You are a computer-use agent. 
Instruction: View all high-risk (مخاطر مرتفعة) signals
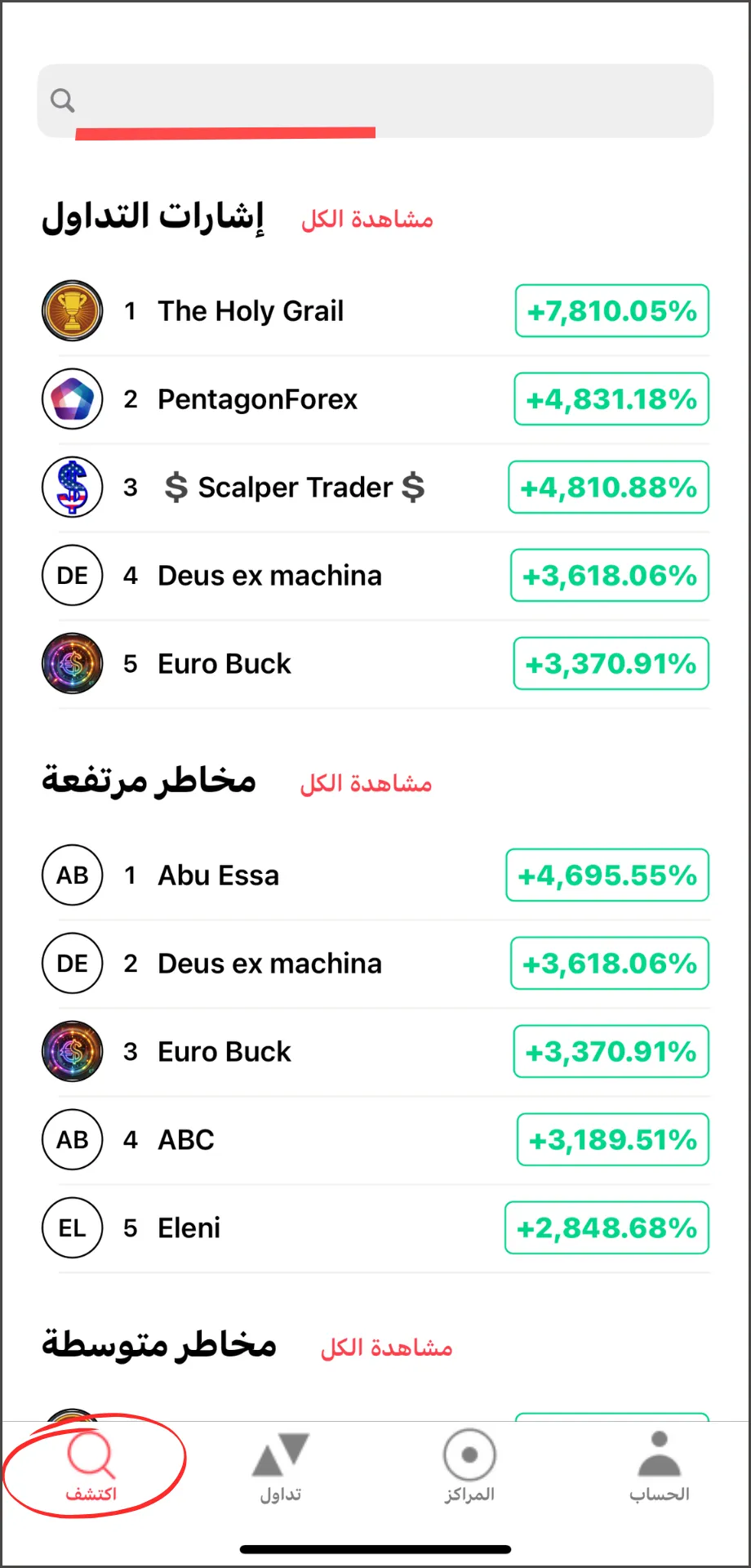[x=366, y=784]
